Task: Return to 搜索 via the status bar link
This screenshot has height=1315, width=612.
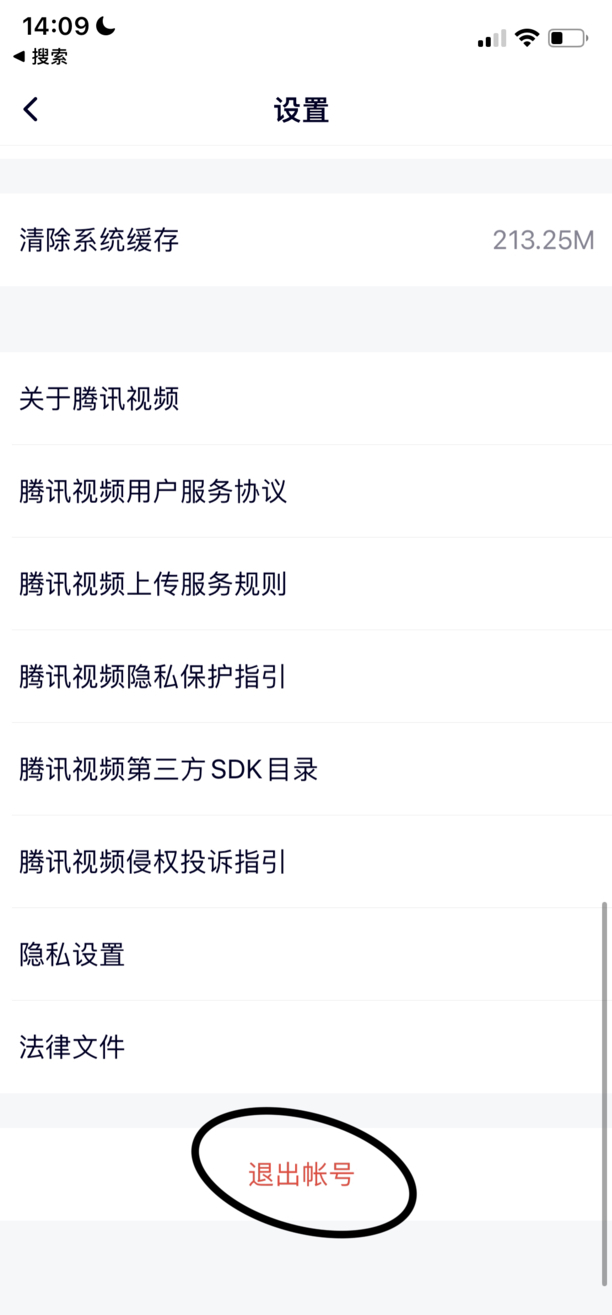Action: pos(41,57)
